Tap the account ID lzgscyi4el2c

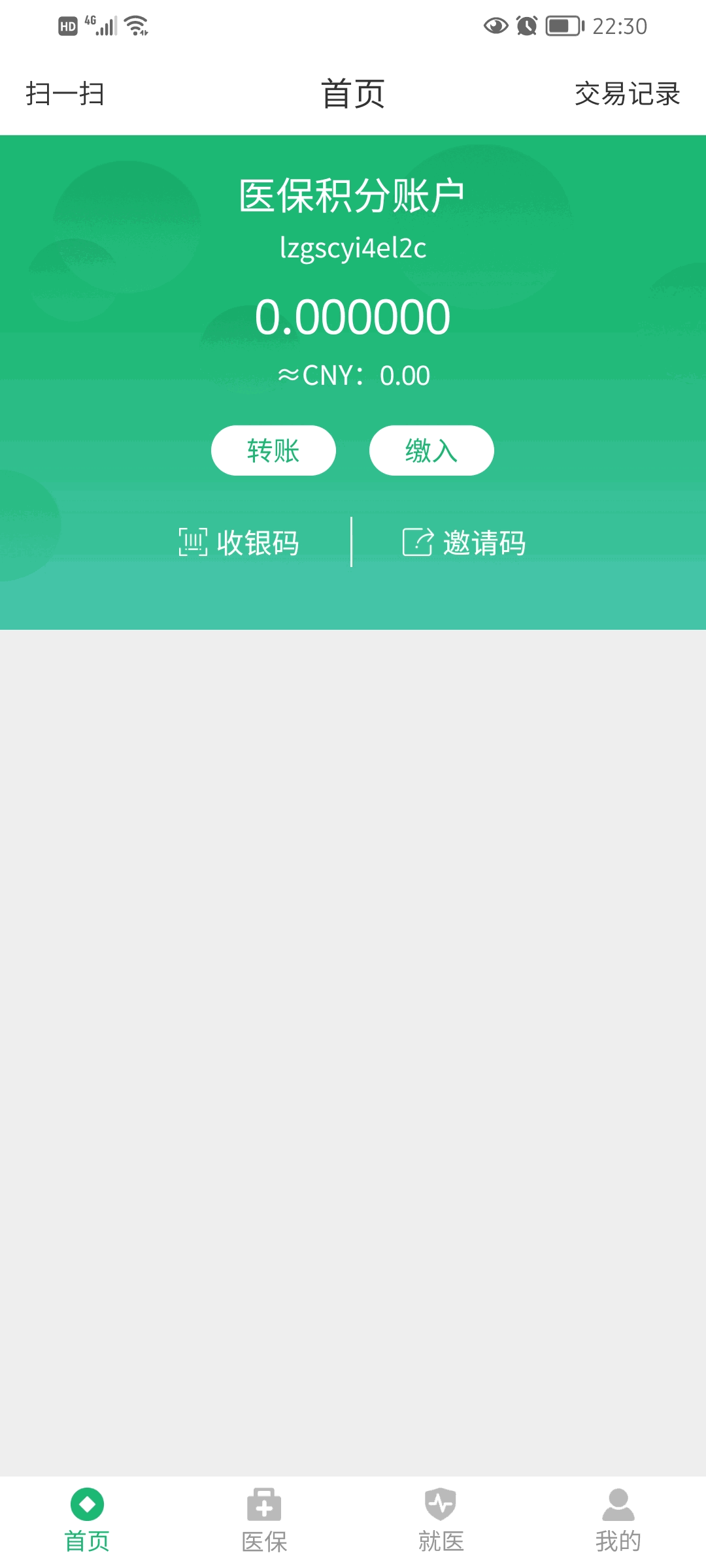point(353,248)
